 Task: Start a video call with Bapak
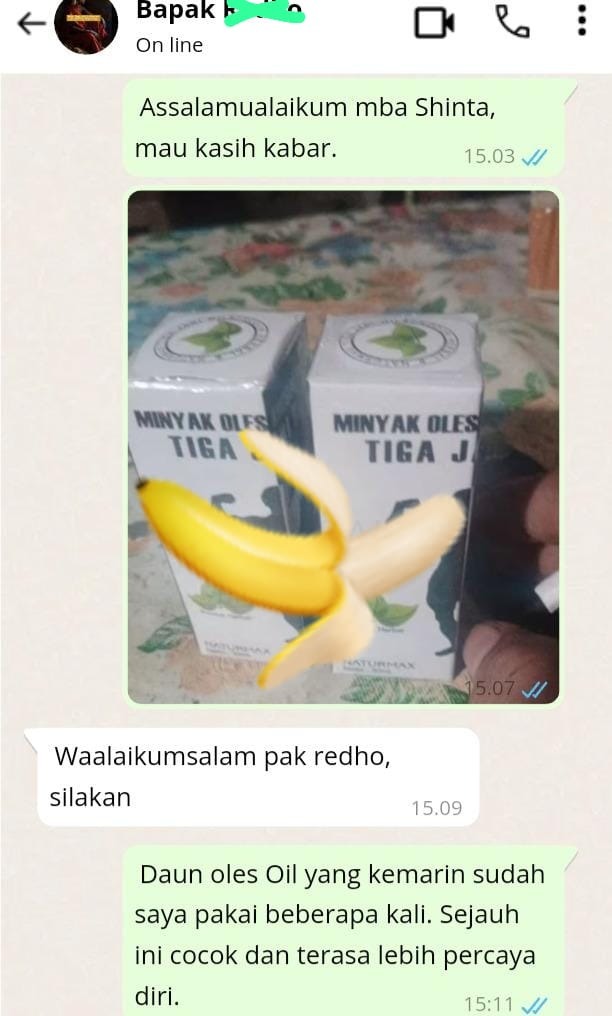(434, 23)
